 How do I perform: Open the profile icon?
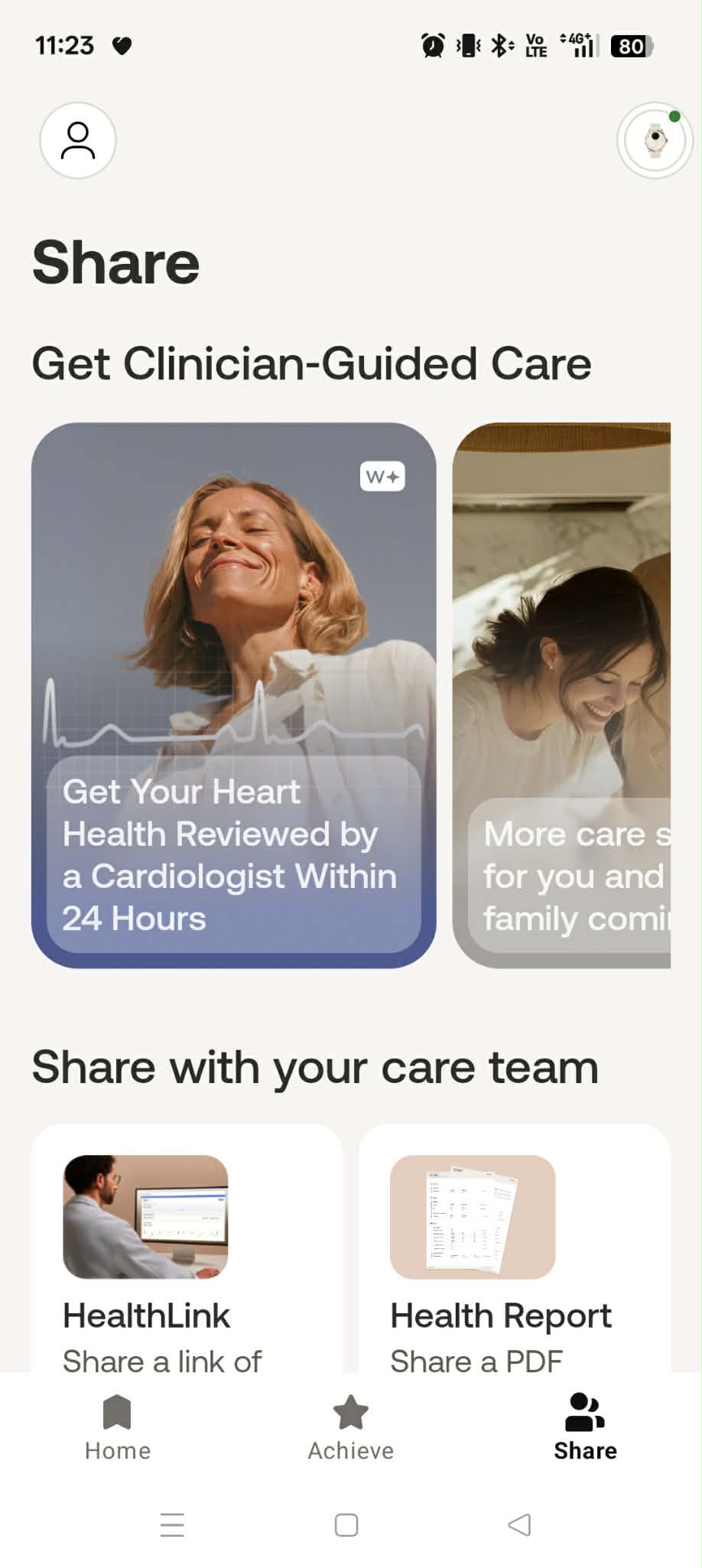78,141
